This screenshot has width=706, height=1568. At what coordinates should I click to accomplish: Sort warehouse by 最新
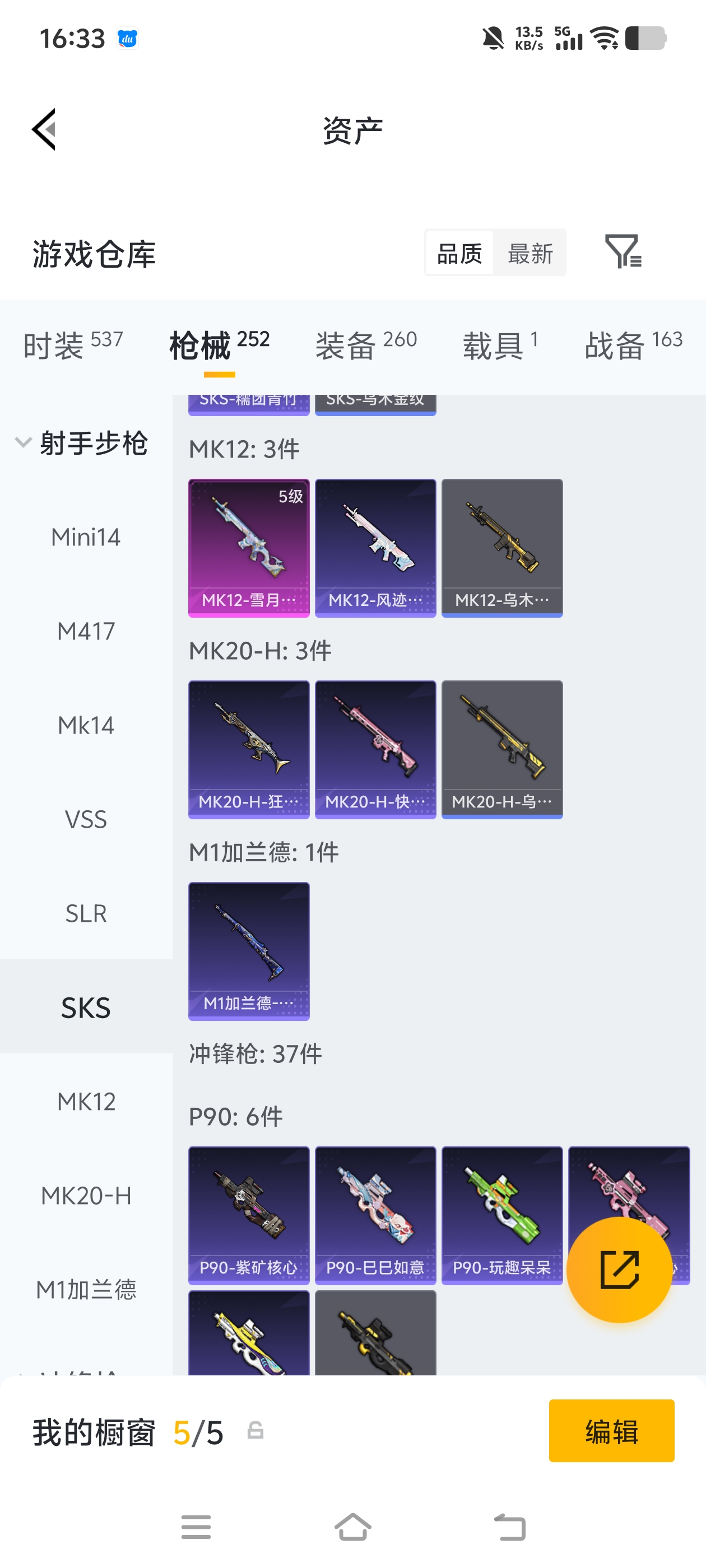click(530, 253)
